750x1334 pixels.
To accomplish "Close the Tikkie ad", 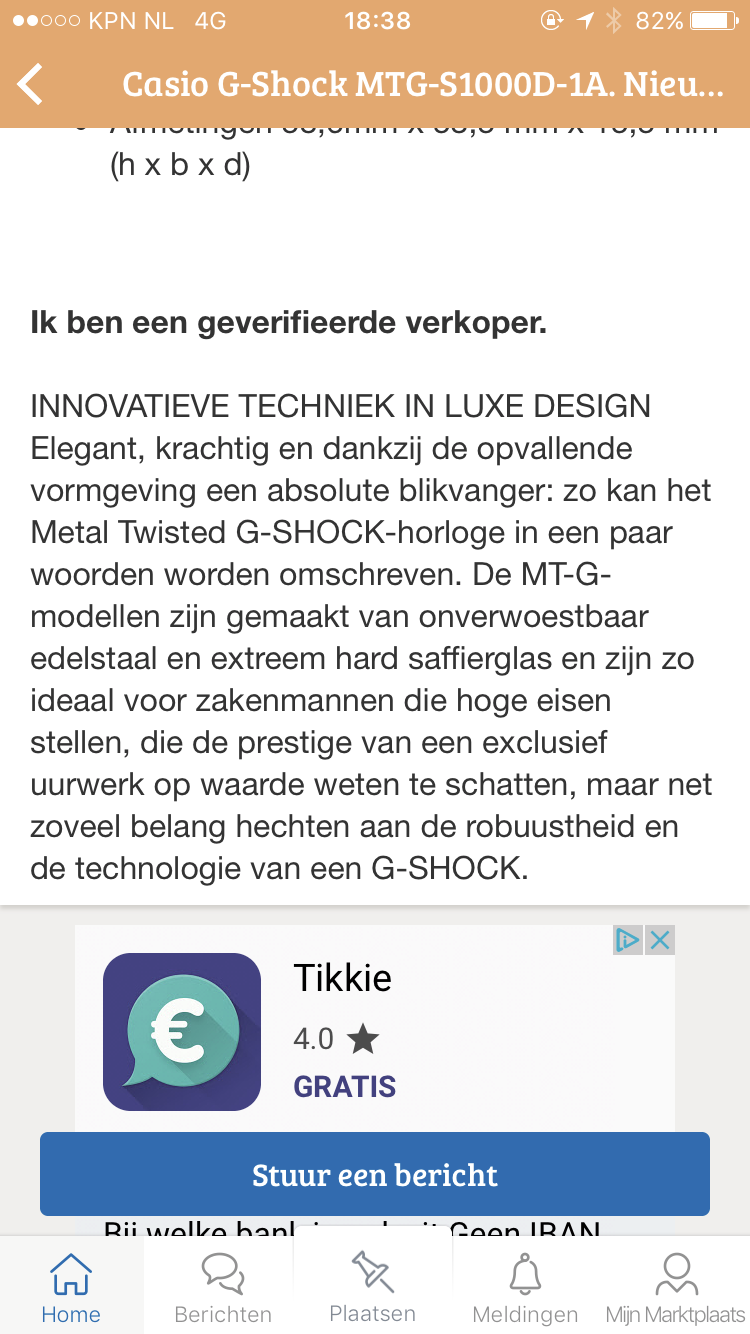I will pos(660,940).
